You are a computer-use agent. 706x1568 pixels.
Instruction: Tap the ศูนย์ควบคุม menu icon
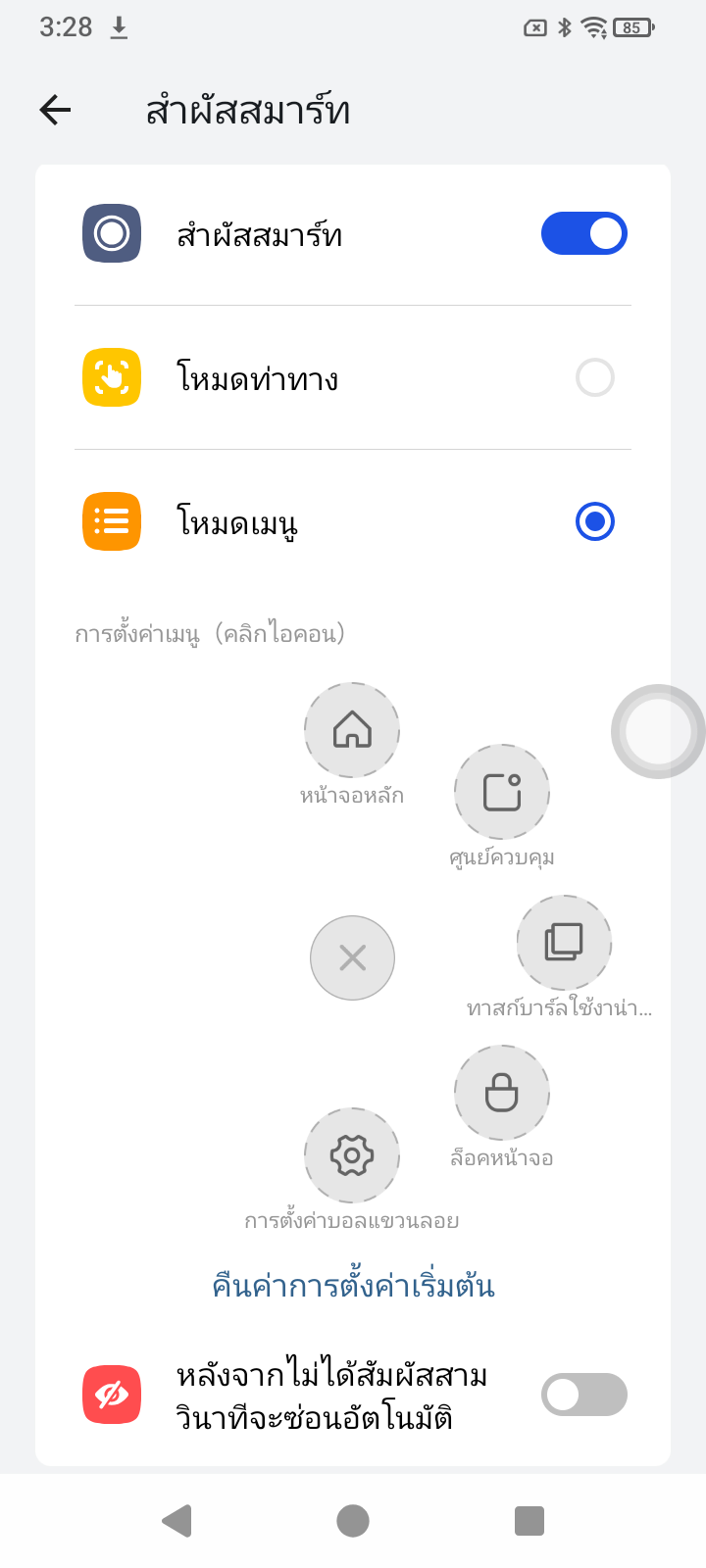(501, 792)
